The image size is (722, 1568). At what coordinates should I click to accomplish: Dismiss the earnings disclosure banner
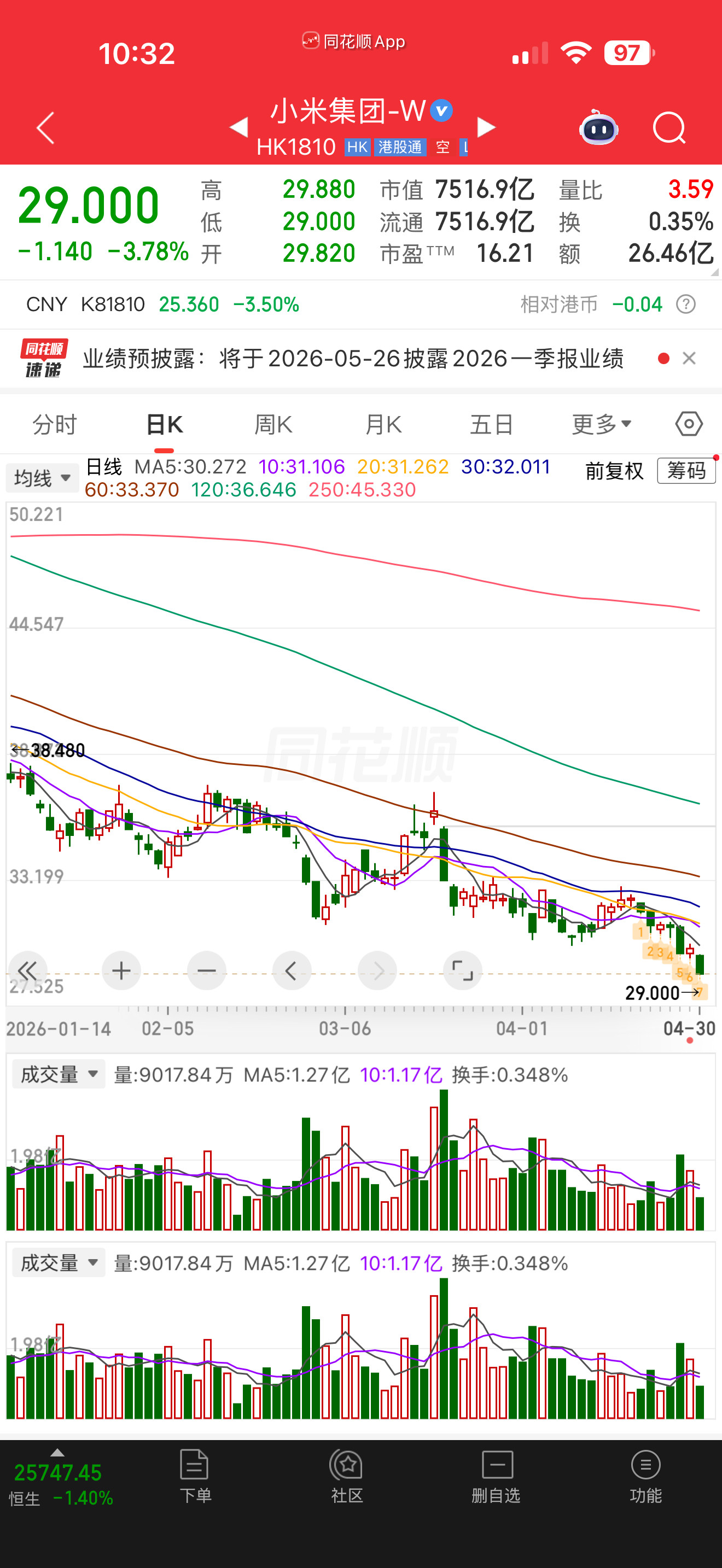point(689,359)
